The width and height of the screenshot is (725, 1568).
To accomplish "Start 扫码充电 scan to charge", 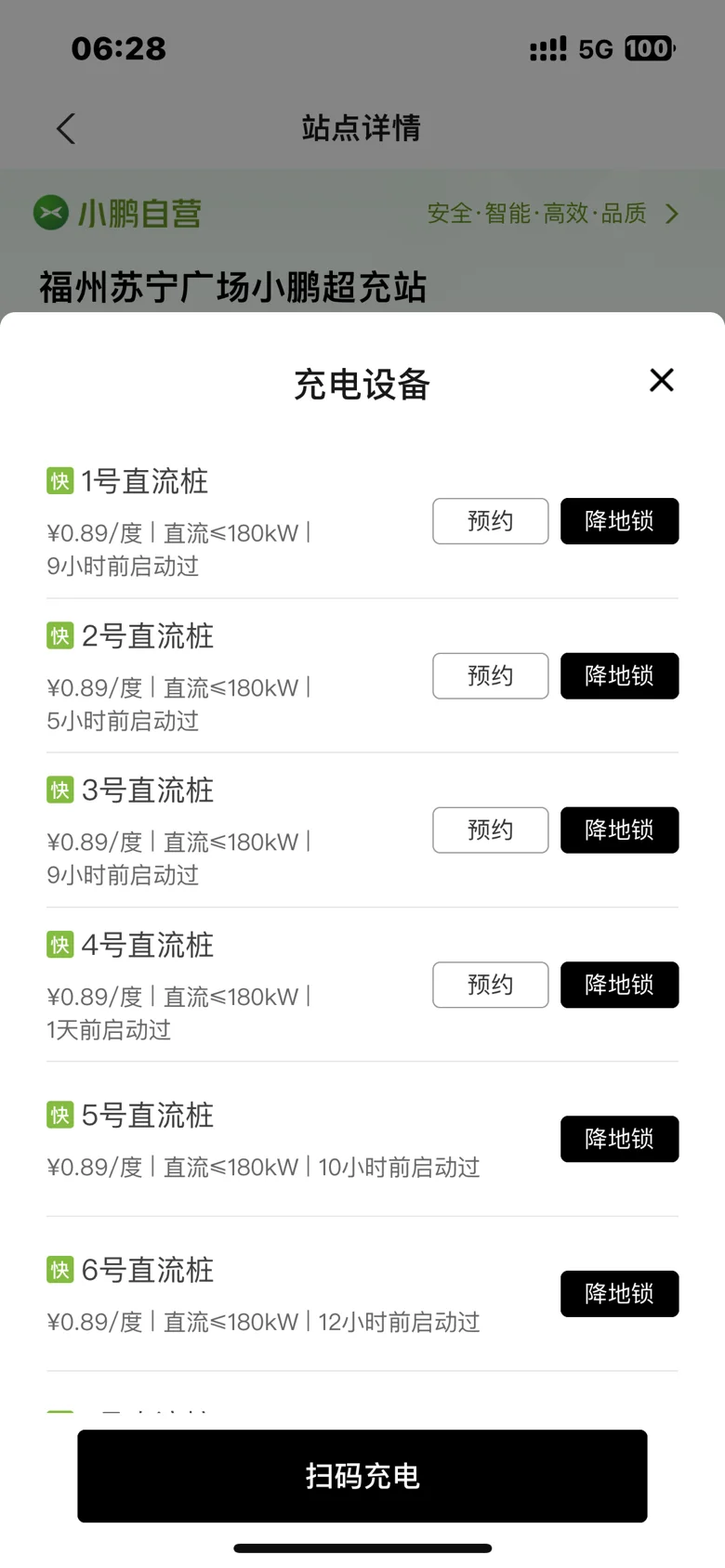I will (362, 1476).
